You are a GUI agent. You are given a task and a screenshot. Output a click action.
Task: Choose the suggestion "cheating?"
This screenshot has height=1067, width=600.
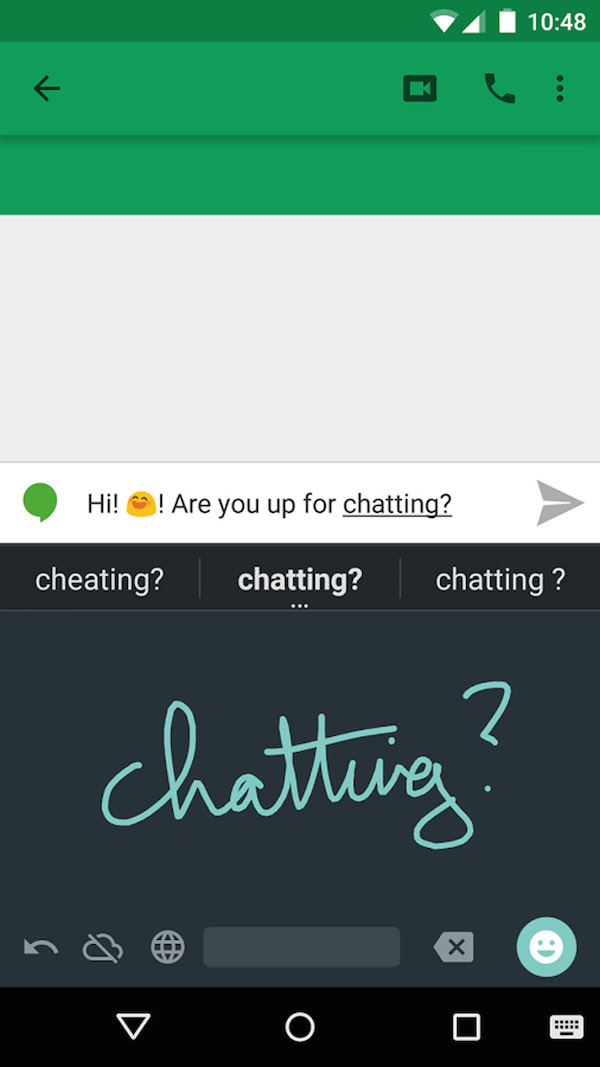tap(99, 579)
